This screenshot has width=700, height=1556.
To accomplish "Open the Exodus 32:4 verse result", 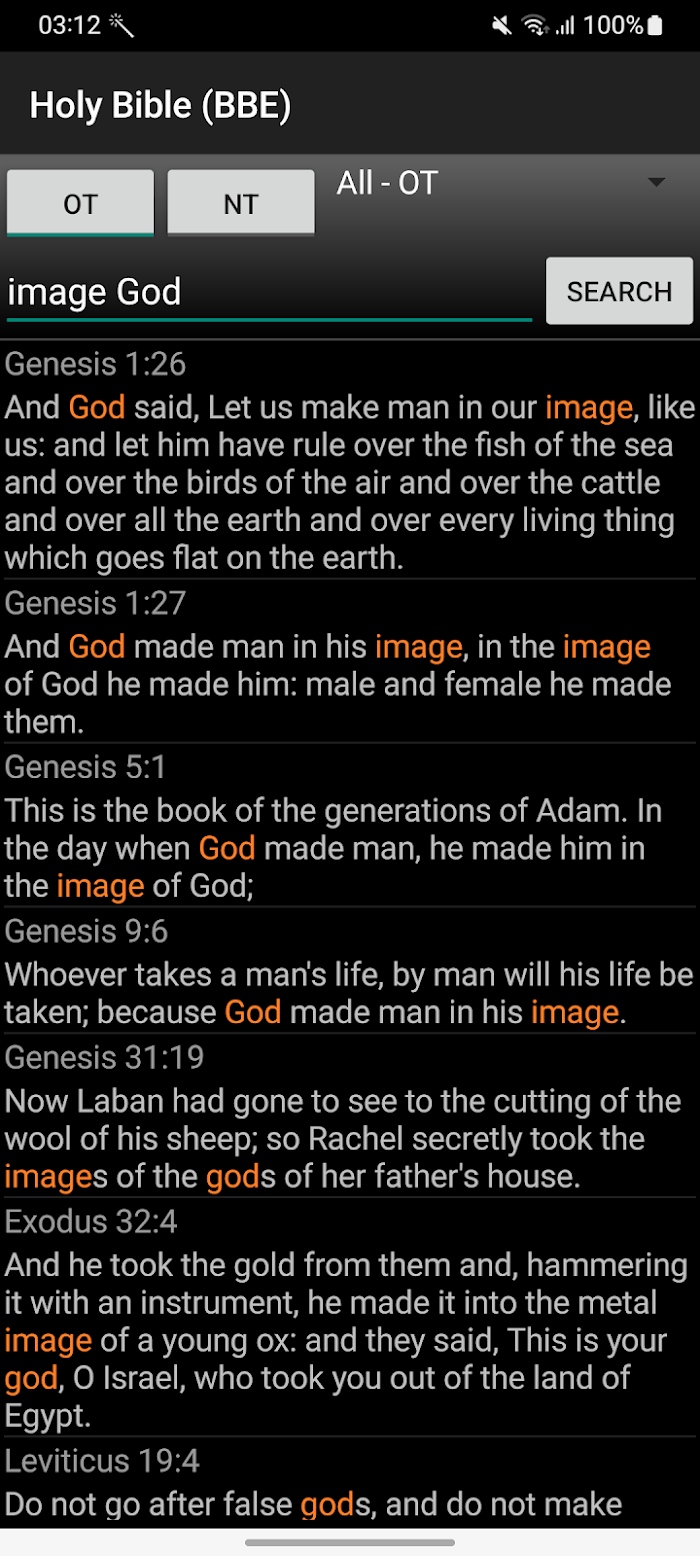I will point(350,1318).
